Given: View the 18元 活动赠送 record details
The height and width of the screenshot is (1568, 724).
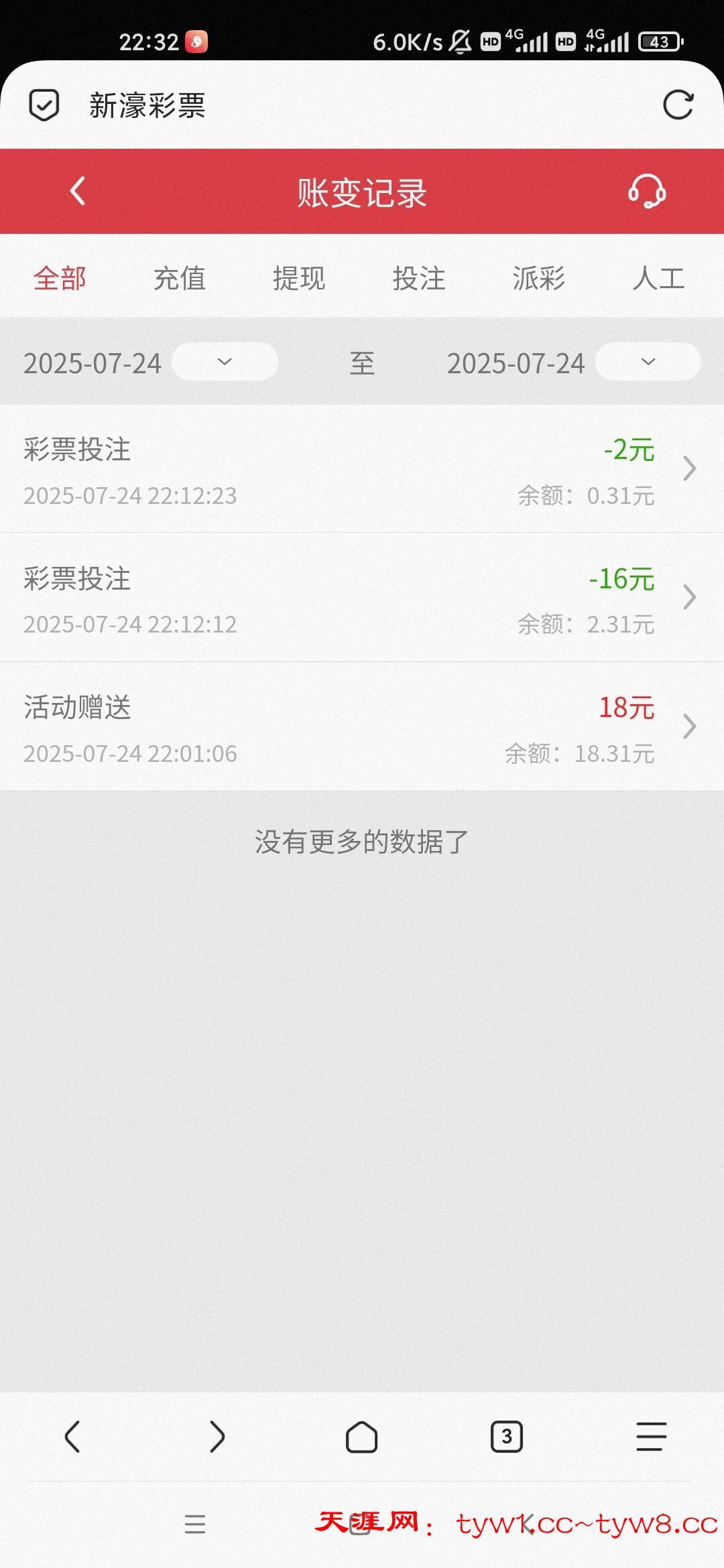Looking at the screenshot, I should [362, 727].
